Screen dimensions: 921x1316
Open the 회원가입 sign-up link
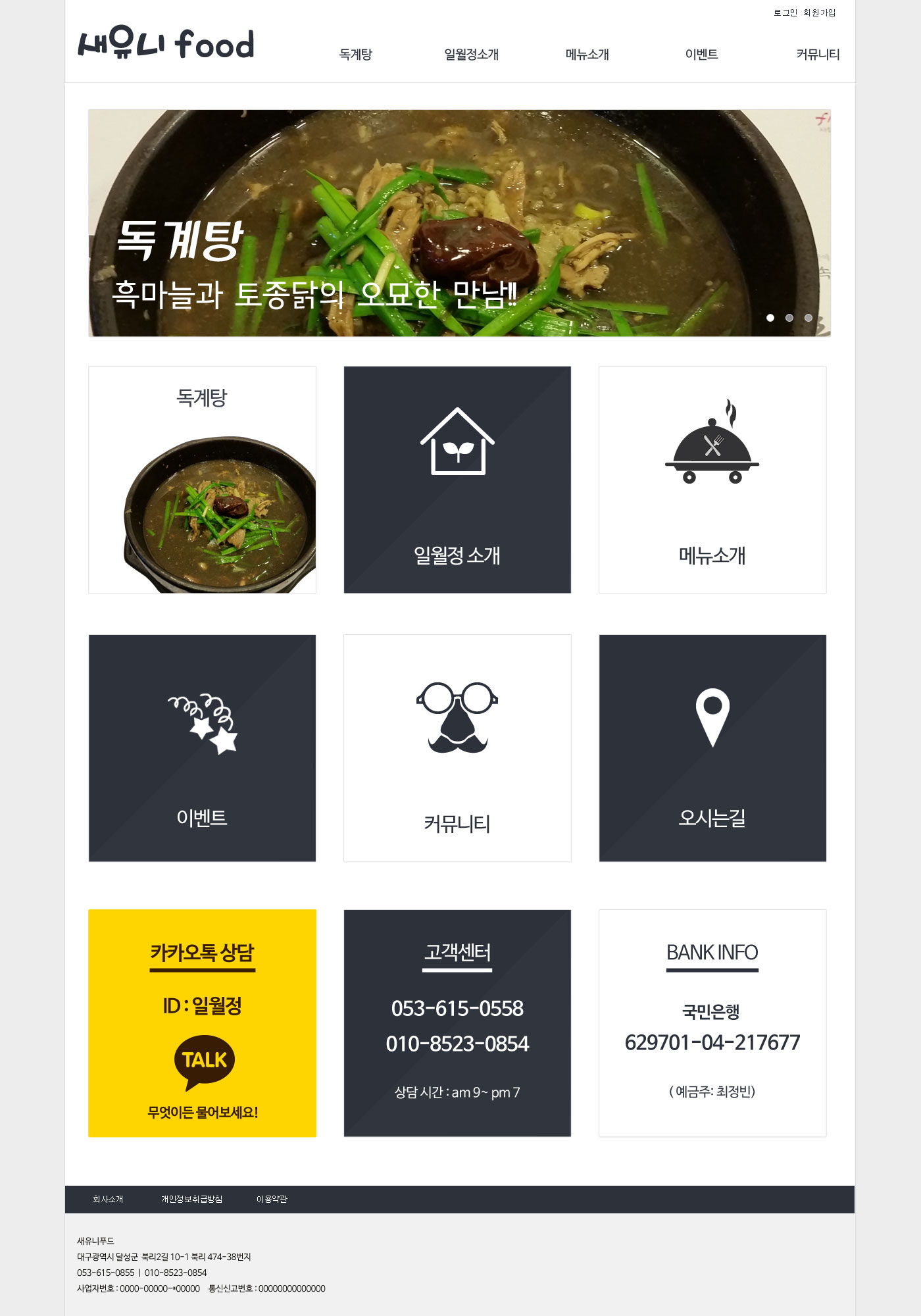click(819, 13)
